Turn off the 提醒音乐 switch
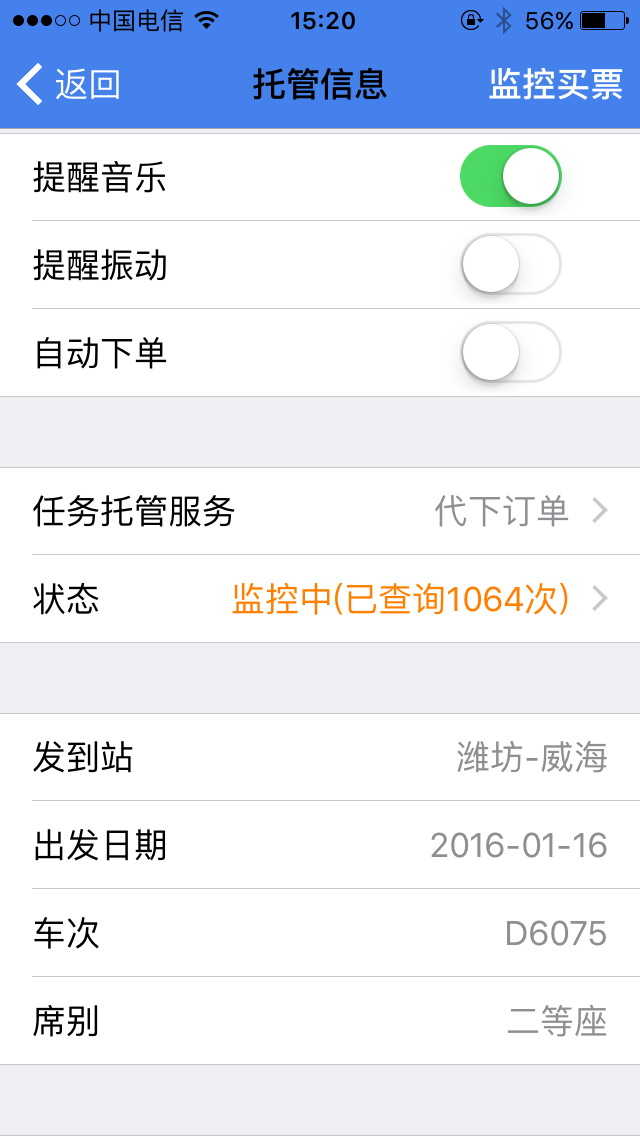The image size is (640, 1136). [x=511, y=176]
